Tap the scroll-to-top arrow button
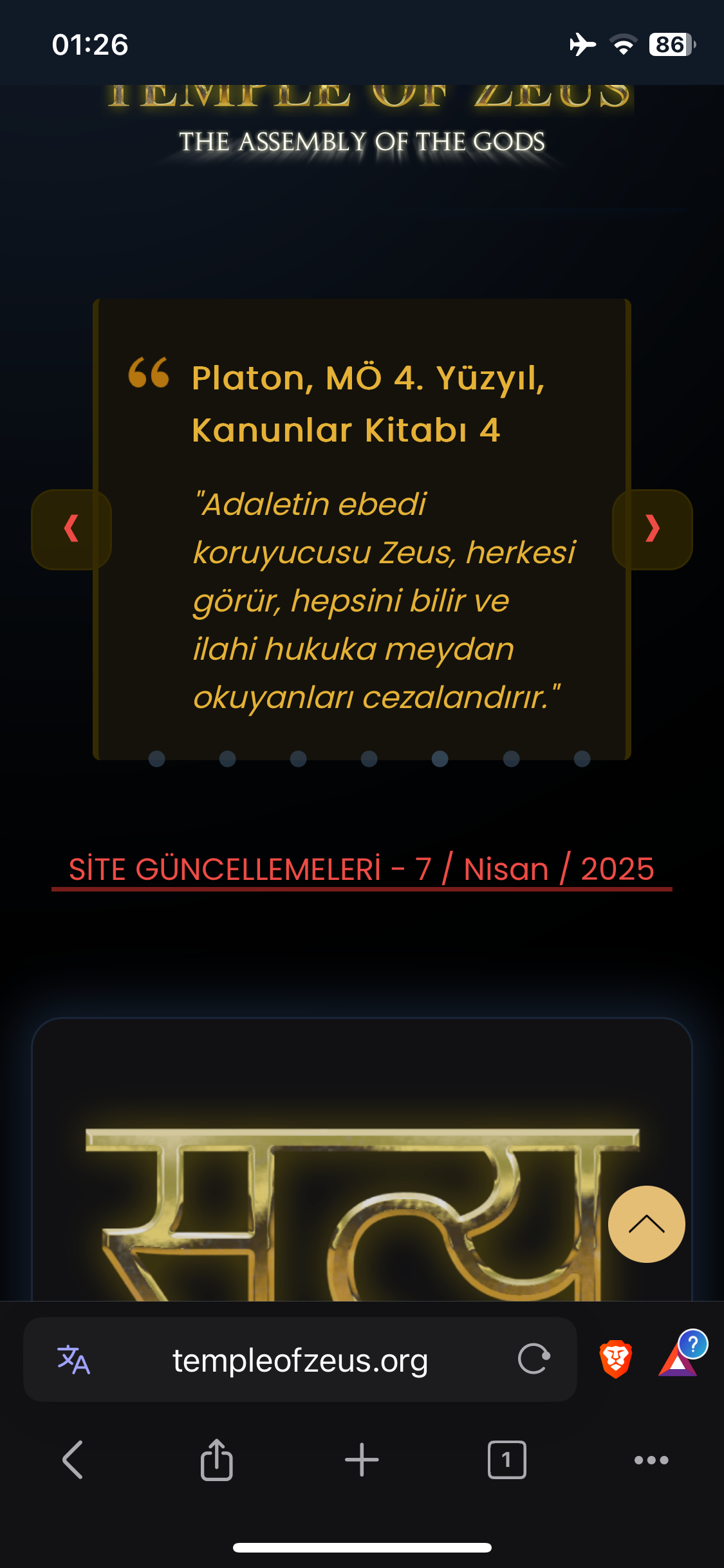 pos(646,1224)
